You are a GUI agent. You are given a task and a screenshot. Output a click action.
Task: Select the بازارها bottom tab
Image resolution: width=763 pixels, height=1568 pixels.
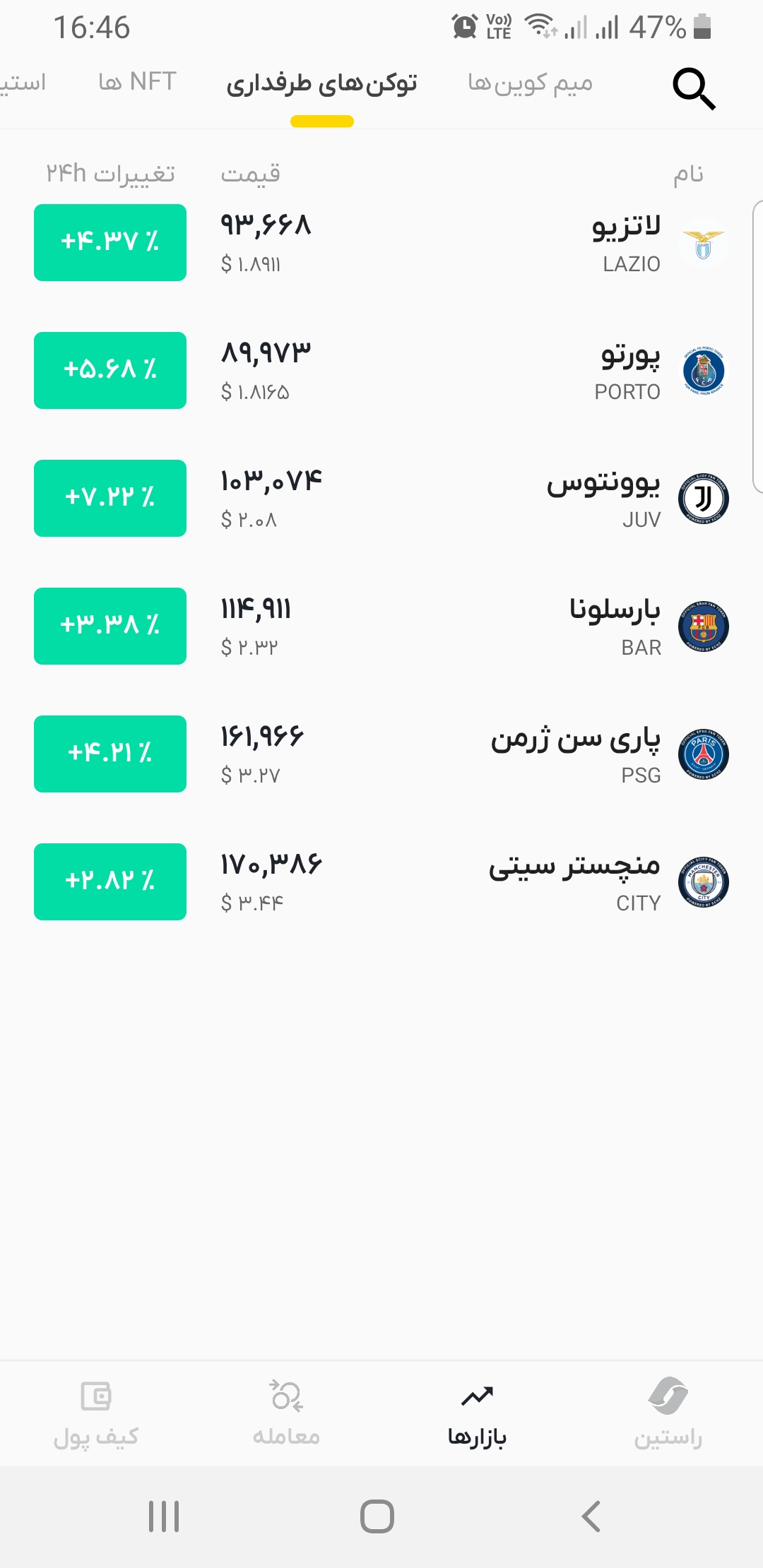[x=477, y=1413]
